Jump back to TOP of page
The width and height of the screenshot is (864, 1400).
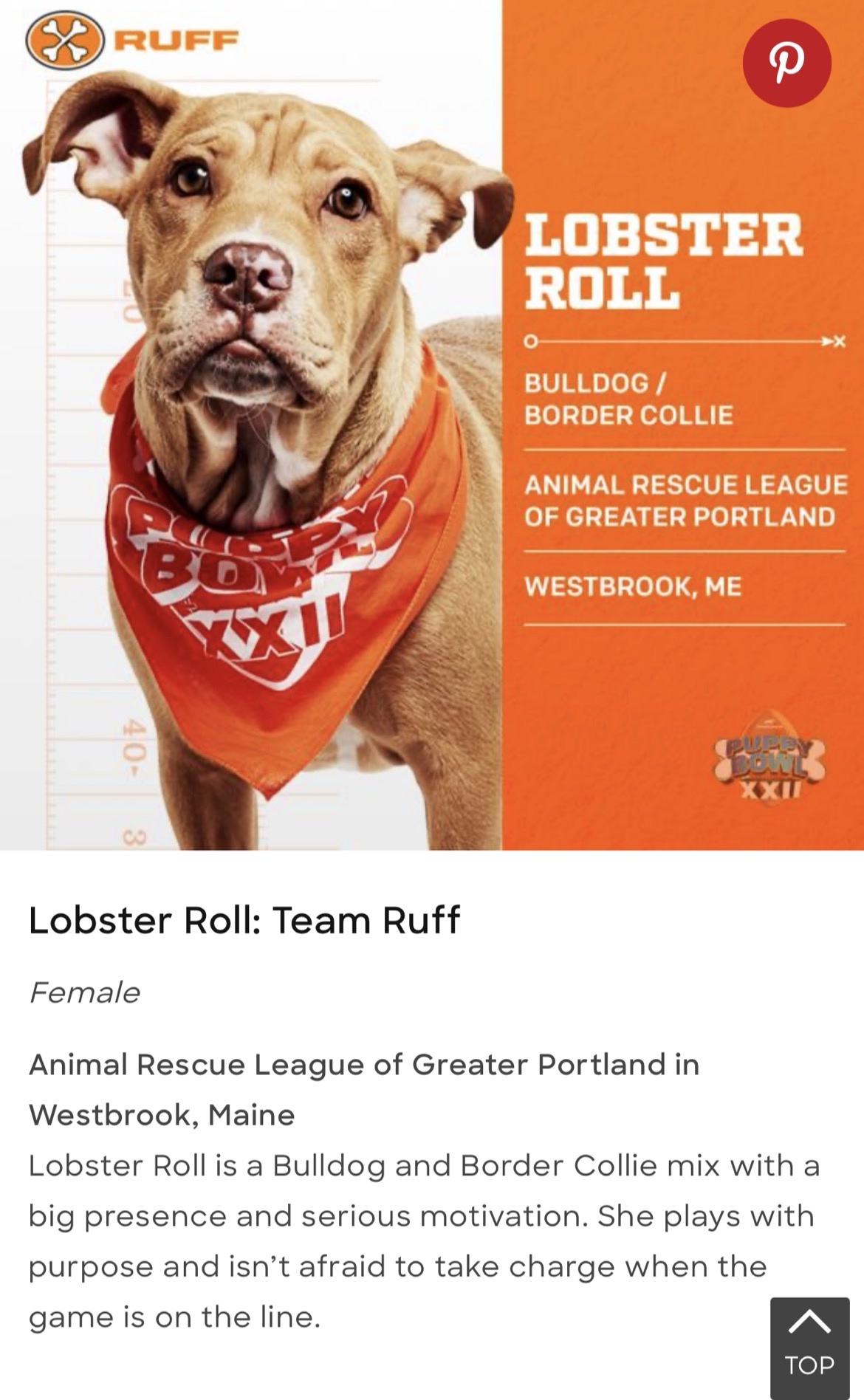809,1347
